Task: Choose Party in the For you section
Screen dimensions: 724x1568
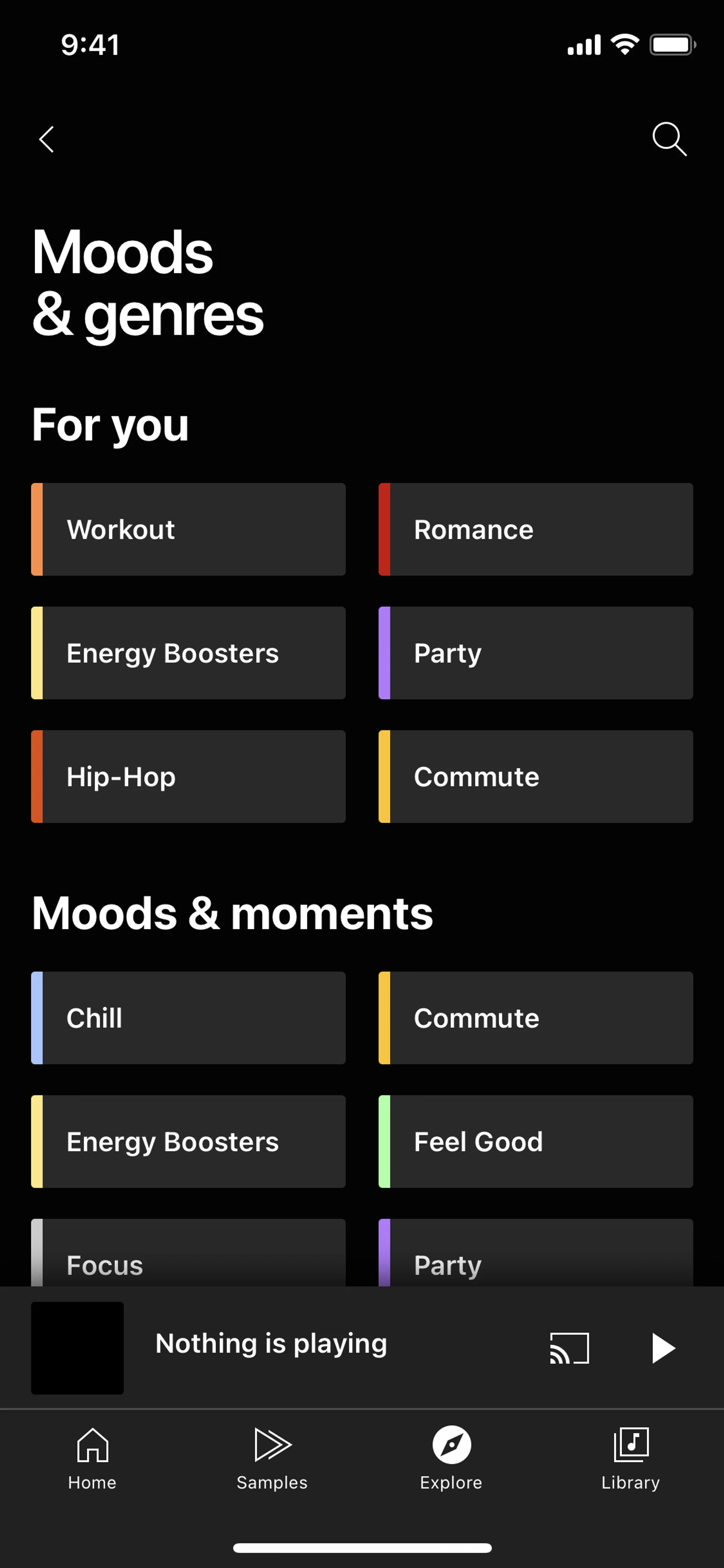Action: tap(535, 653)
